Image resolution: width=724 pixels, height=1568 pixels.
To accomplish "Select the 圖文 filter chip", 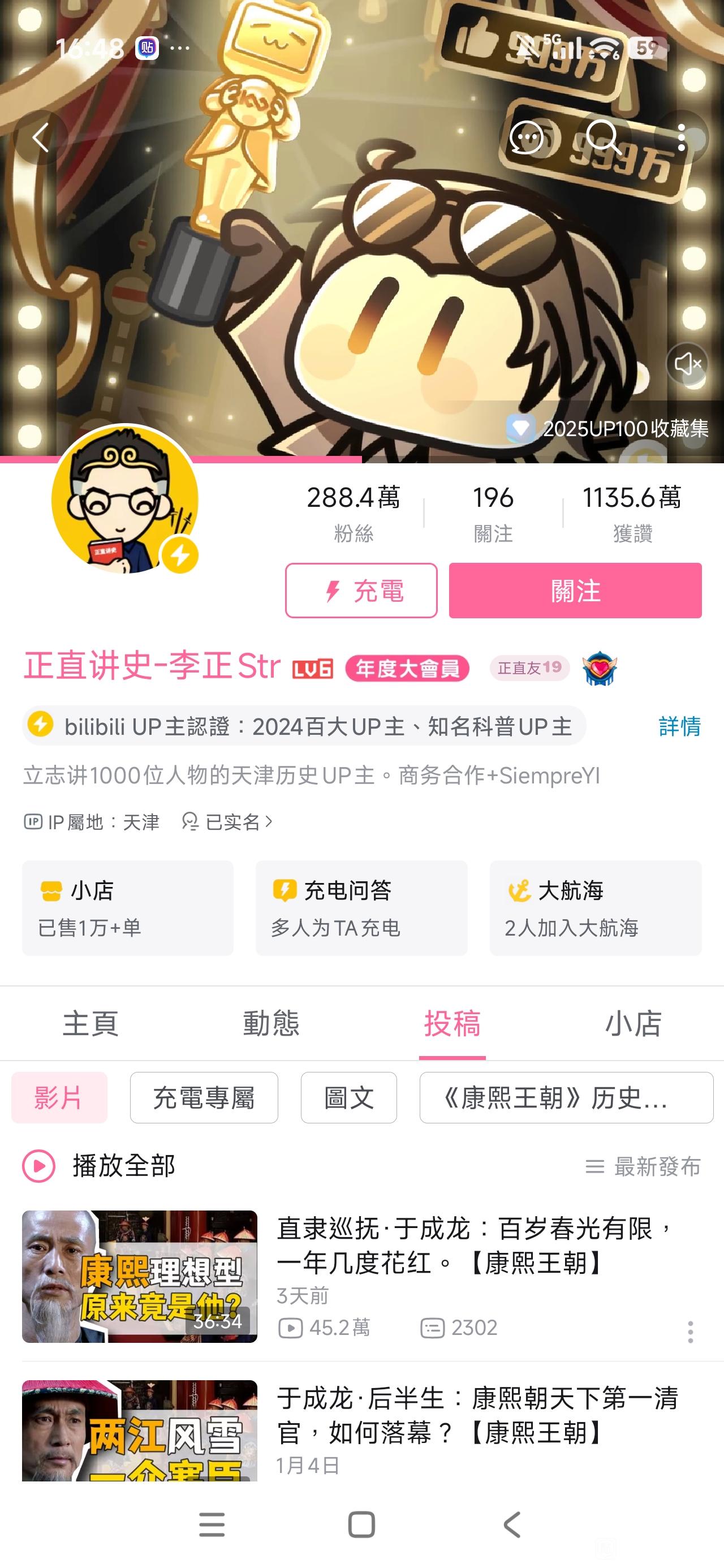I will click(x=348, y=1097).
